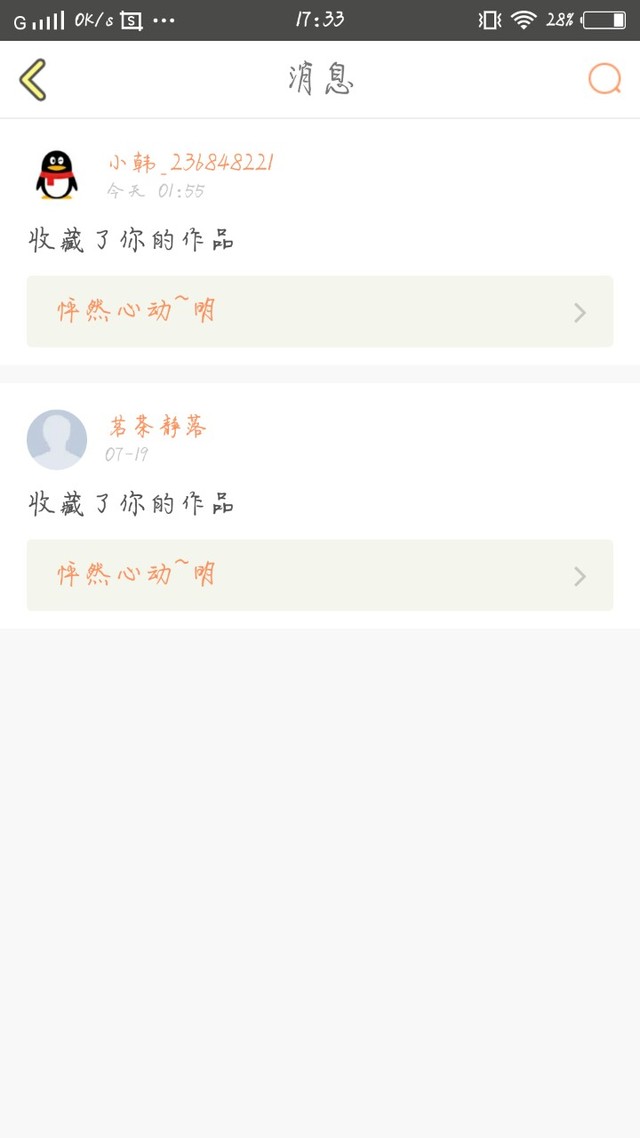Go back using the yellow arrow
This screenshot has height=1138, width=640.
pyautogui.click(x=33, y=80)
